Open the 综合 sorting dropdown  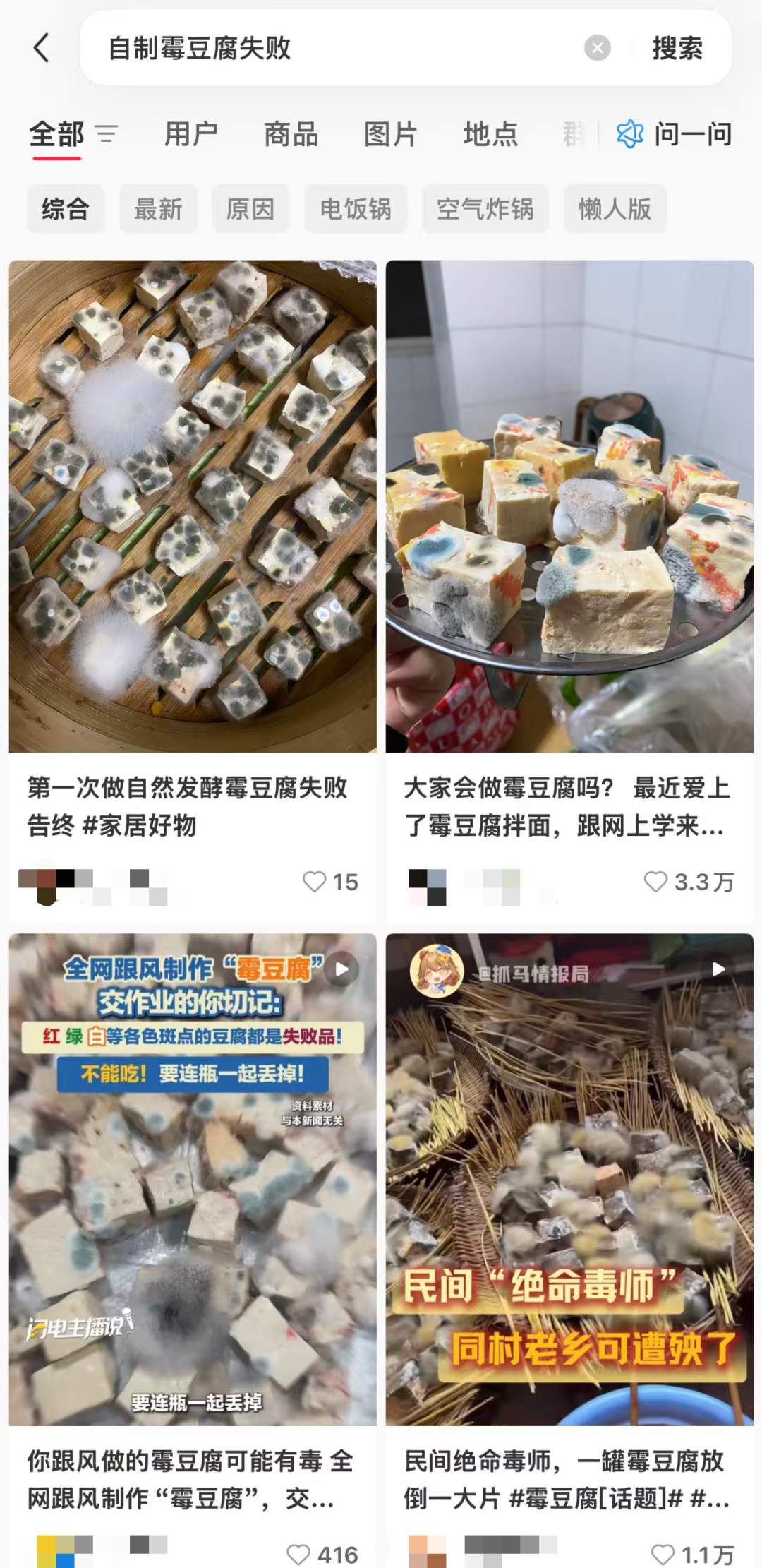66,208
